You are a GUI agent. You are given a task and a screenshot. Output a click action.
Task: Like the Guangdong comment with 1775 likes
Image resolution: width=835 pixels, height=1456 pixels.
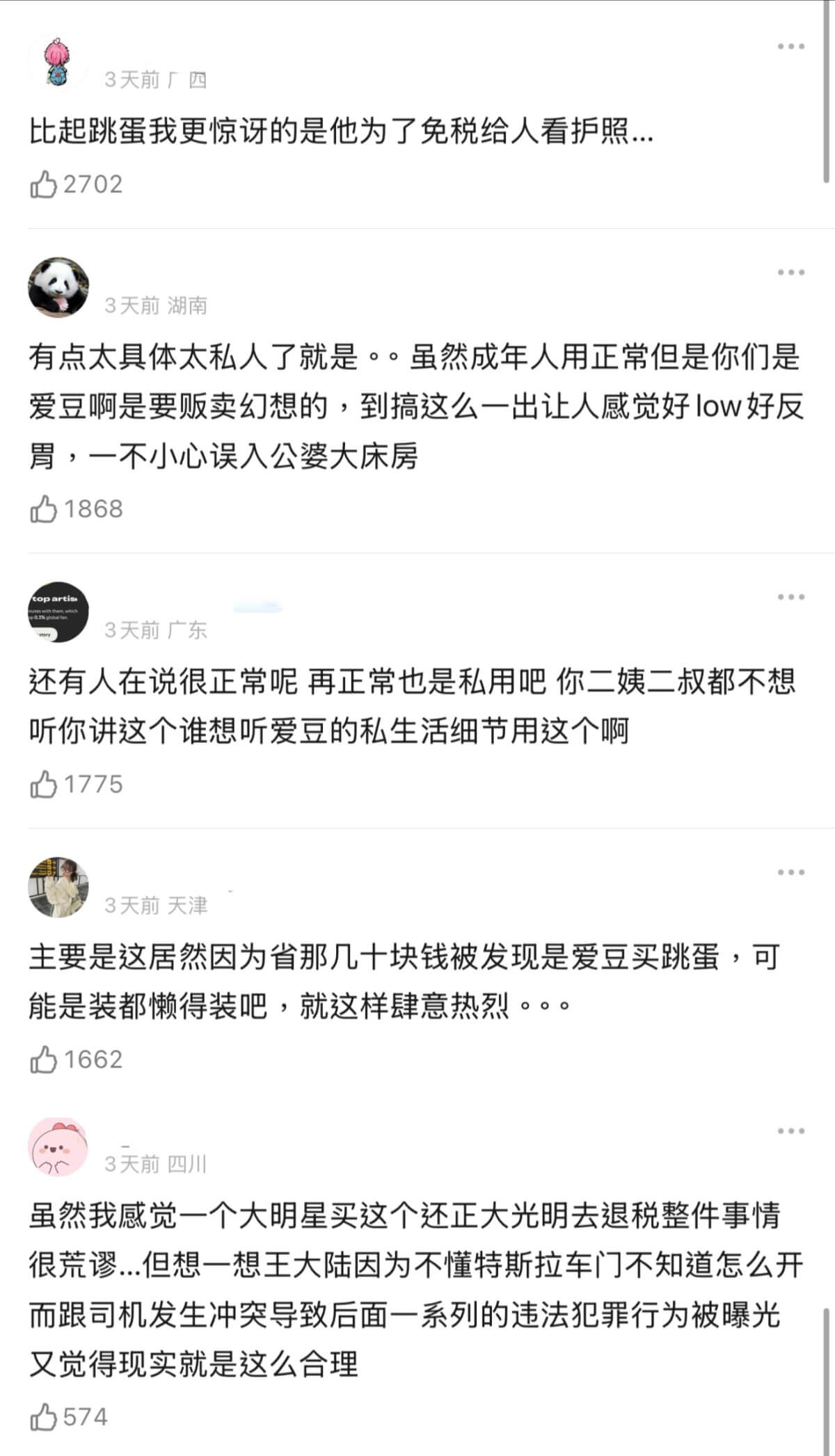click(x=43, y=785)
